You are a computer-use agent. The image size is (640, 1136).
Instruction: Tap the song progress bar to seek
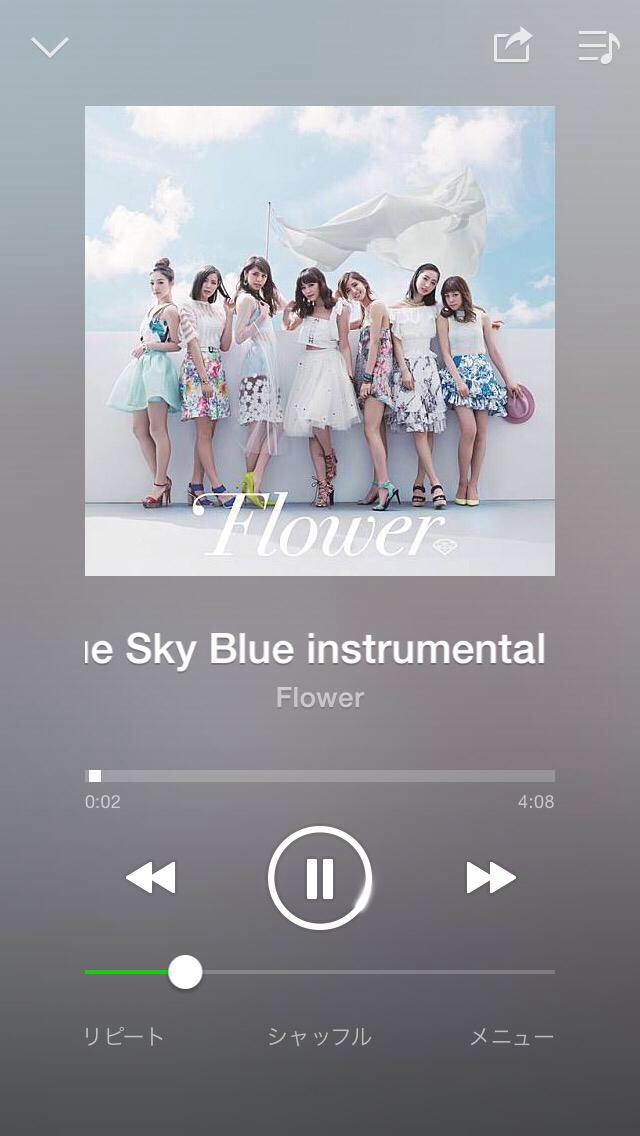[320, 776]
